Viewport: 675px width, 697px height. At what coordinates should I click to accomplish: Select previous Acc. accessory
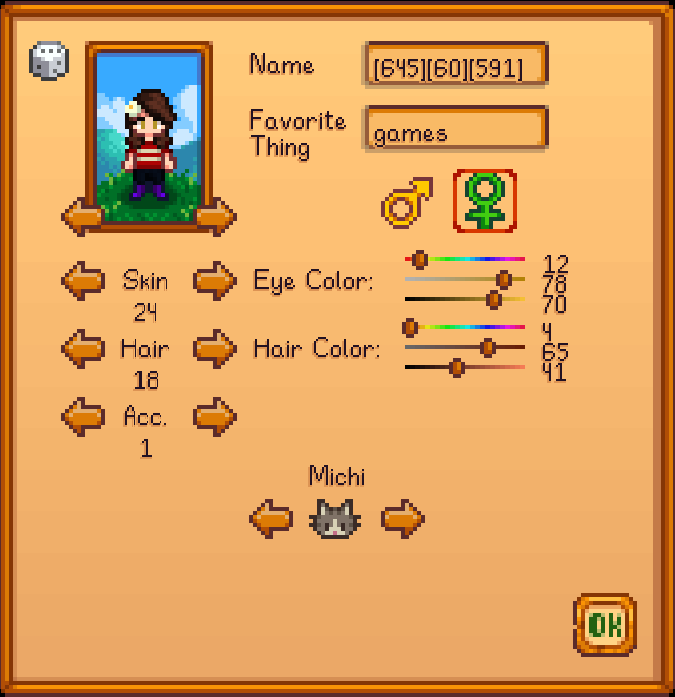pyautogui.click(x=83, y=416)
